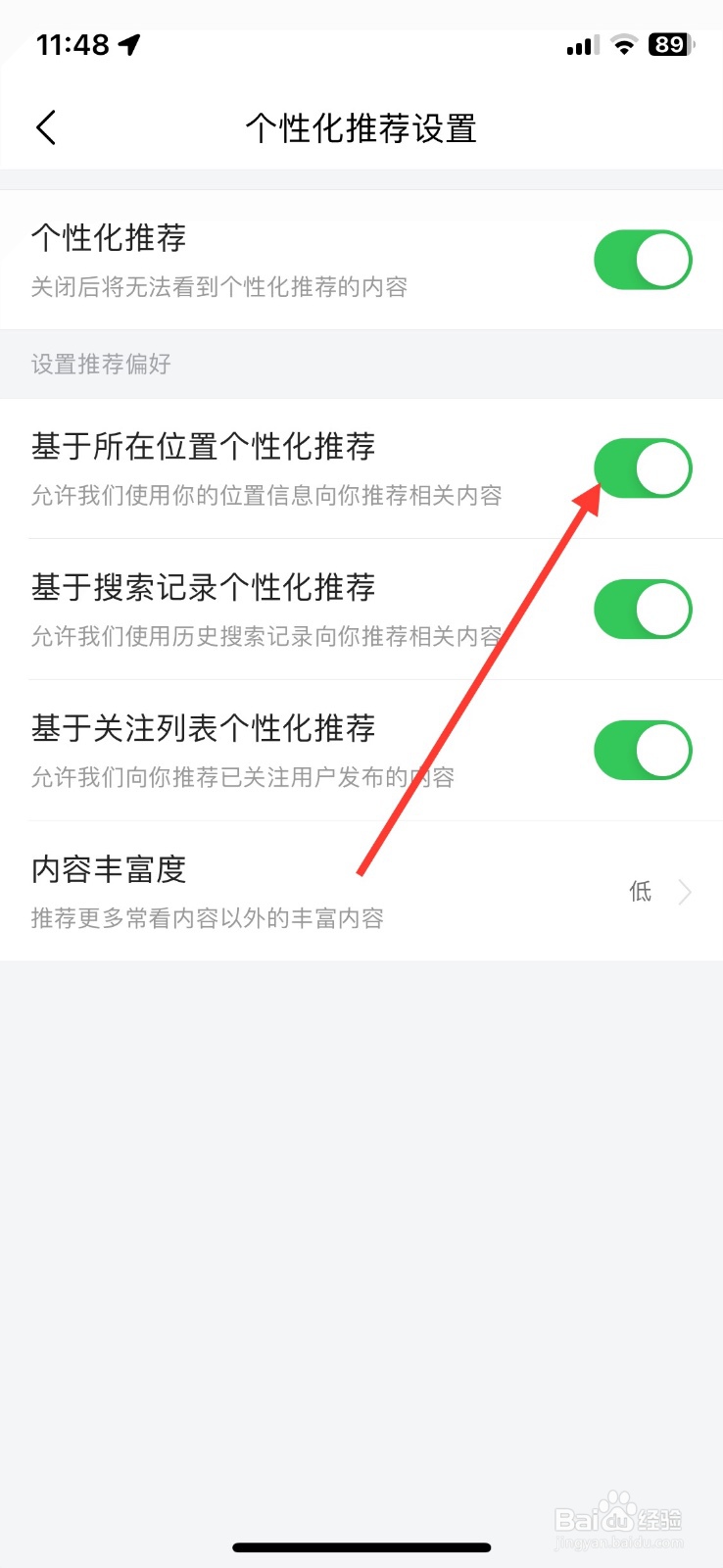Tap the location arrow in the status bar
The height and width of the screenshot is (1568, 723).
click(128, 42)
